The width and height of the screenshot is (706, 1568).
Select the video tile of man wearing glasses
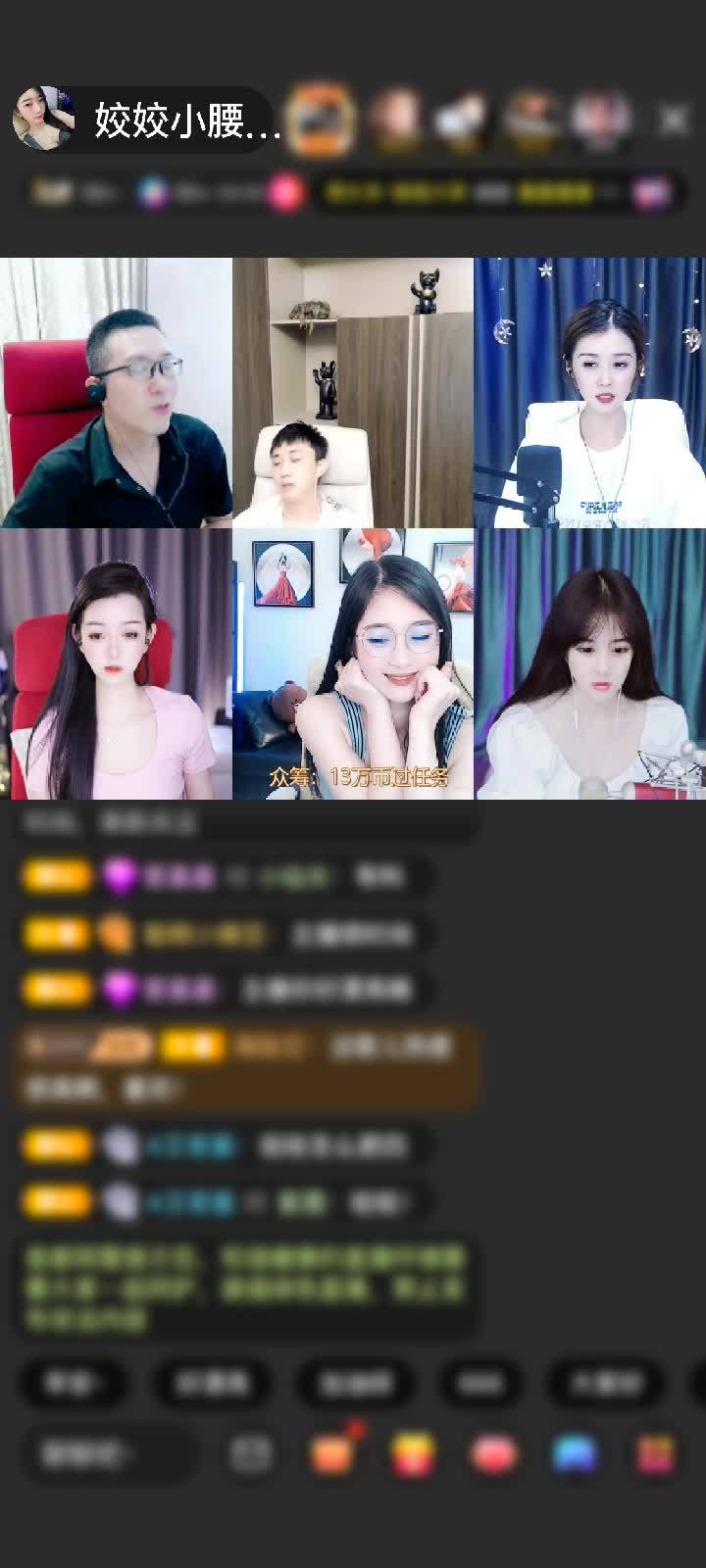116,392
